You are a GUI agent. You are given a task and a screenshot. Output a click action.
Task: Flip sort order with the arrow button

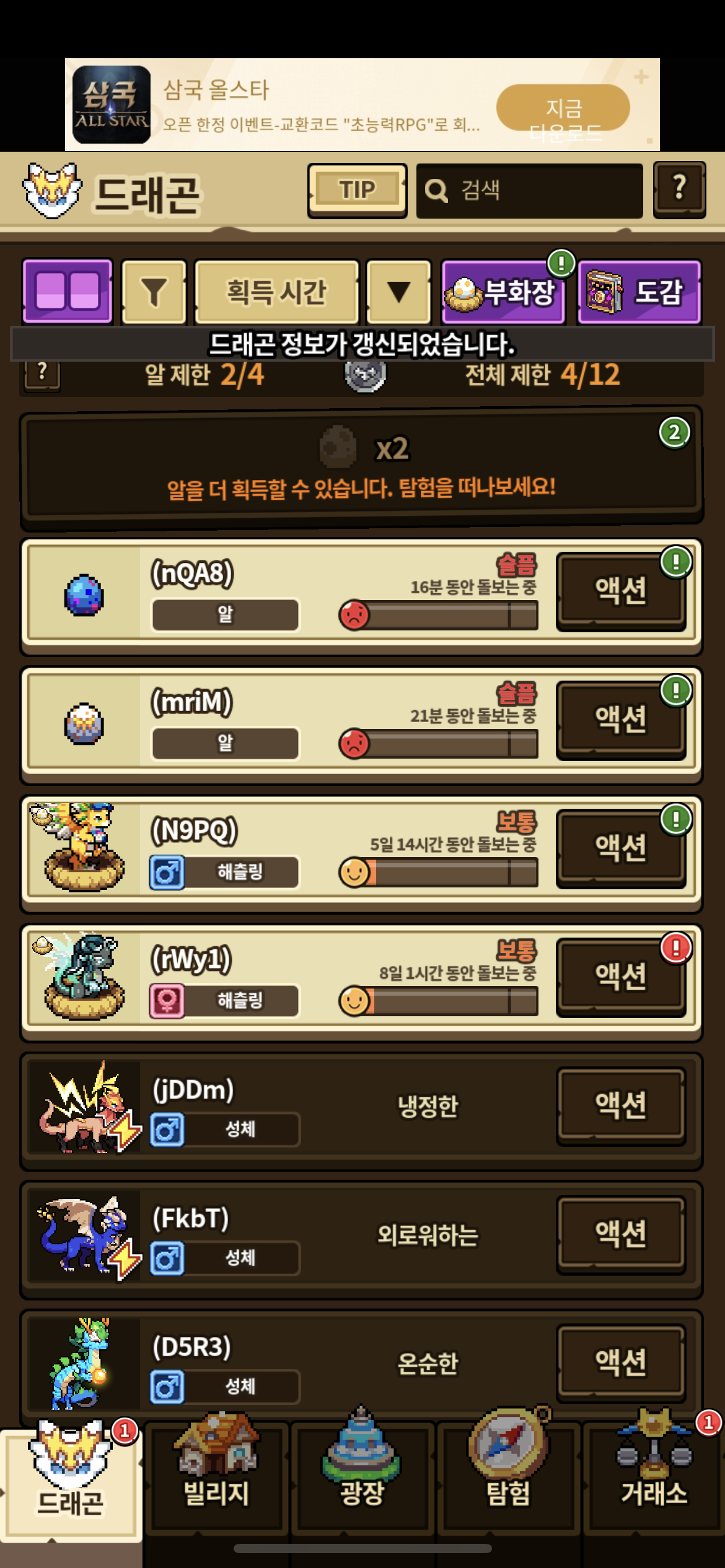[398, 292]
